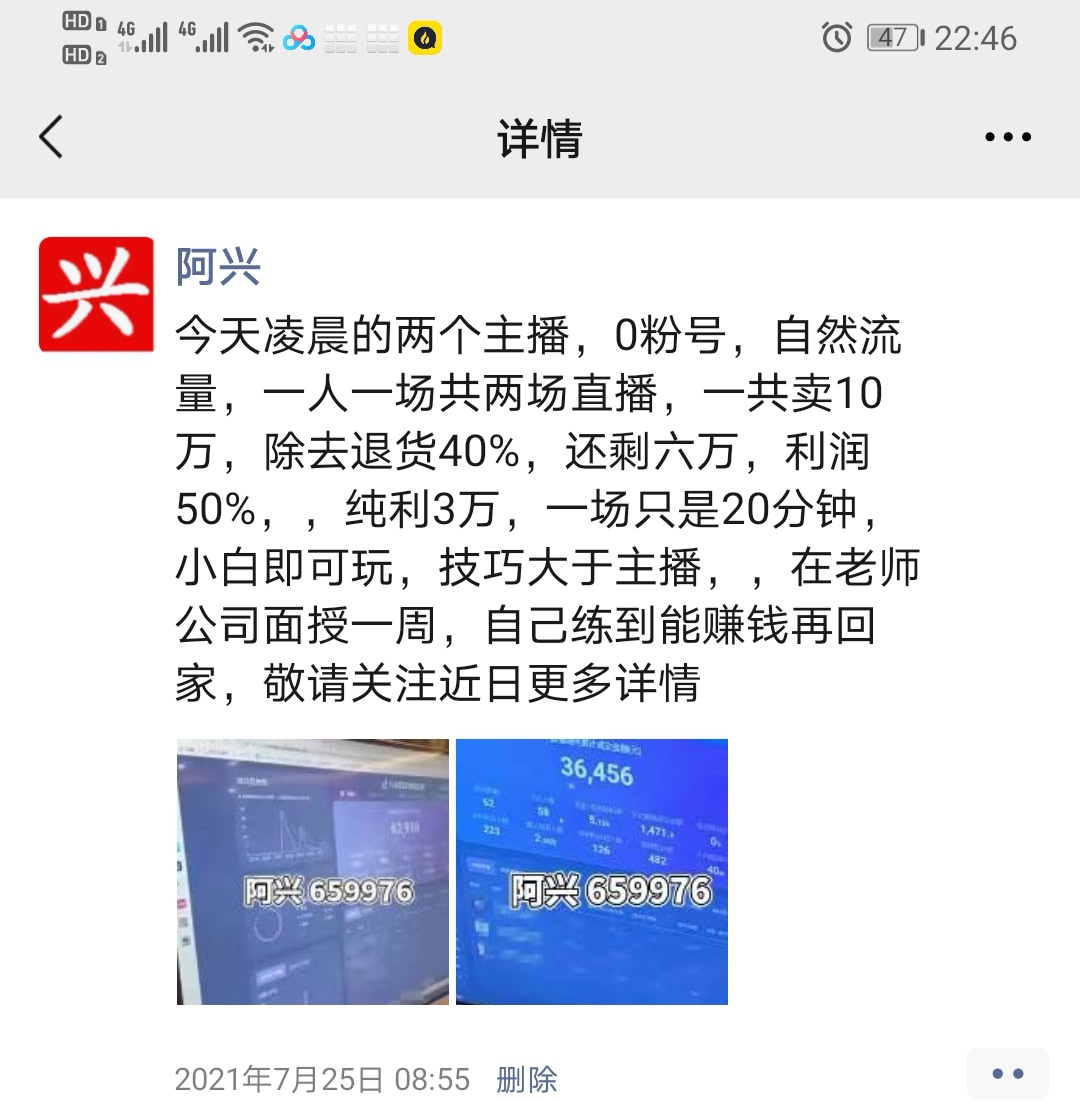This screenshot has width=1080, height=1102.
Task: Open the three-dot overflow menu
Action: 1007,137
